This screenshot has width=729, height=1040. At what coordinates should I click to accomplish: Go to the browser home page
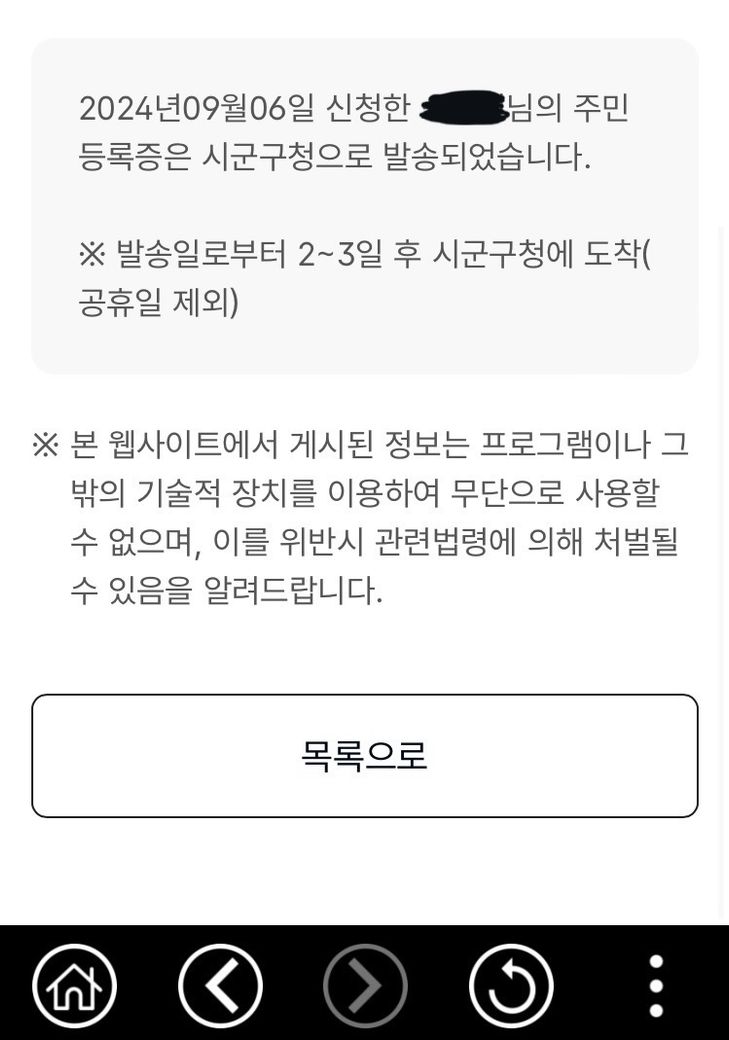[x=75, y=986]
